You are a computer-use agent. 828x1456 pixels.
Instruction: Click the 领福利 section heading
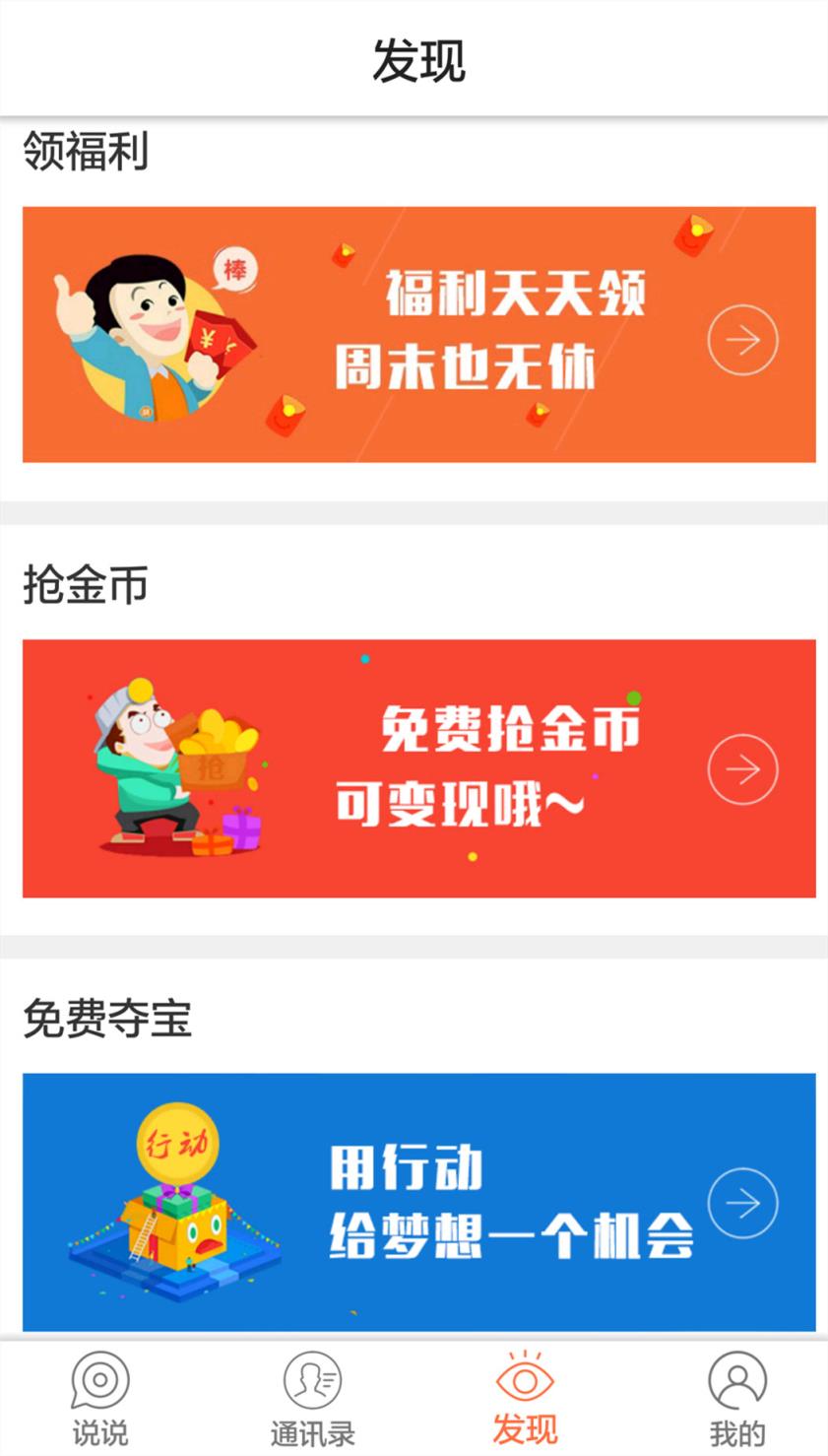84,153
